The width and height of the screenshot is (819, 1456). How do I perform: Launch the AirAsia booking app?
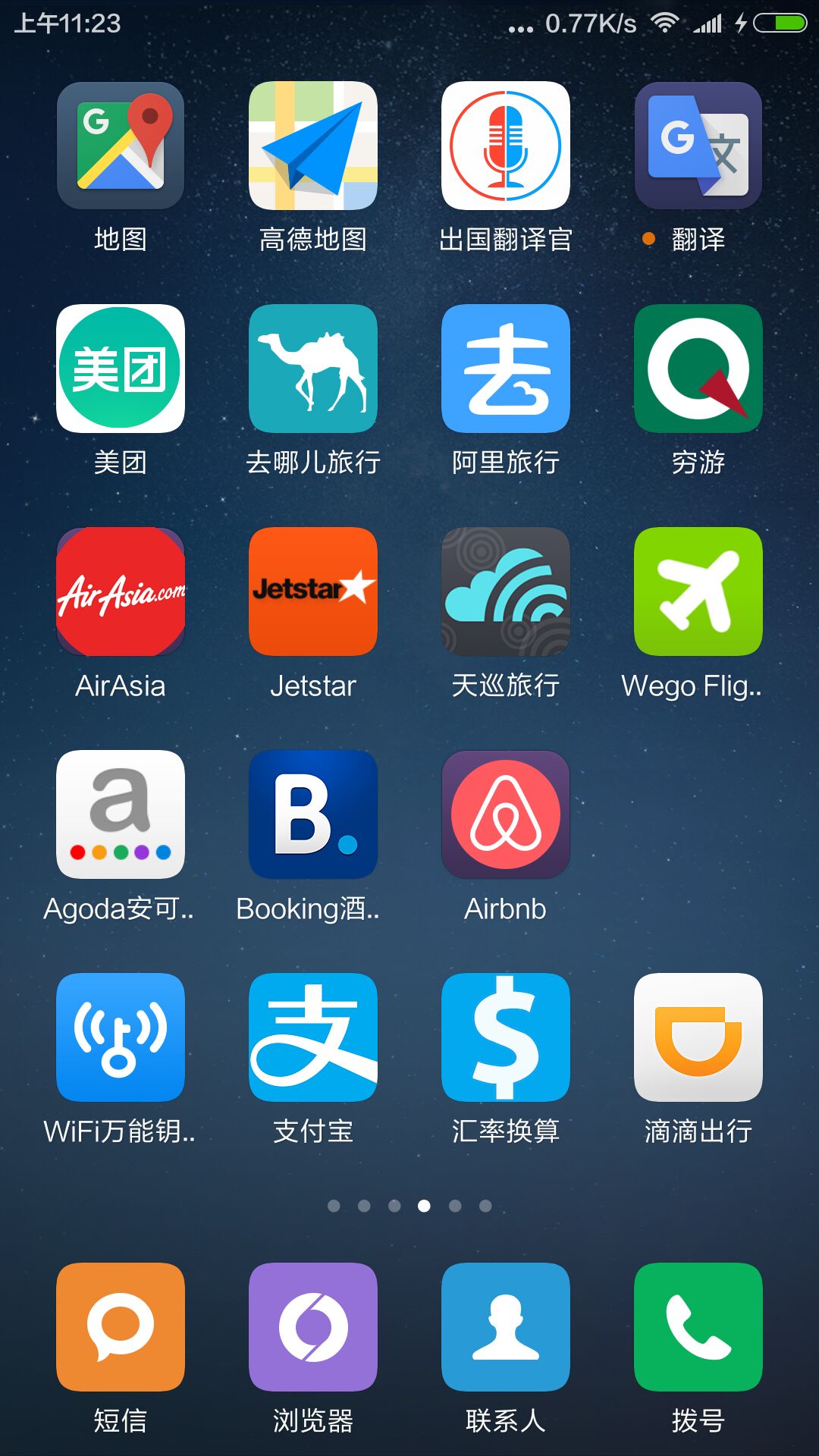pyautogui.click(x=120, y=591)
